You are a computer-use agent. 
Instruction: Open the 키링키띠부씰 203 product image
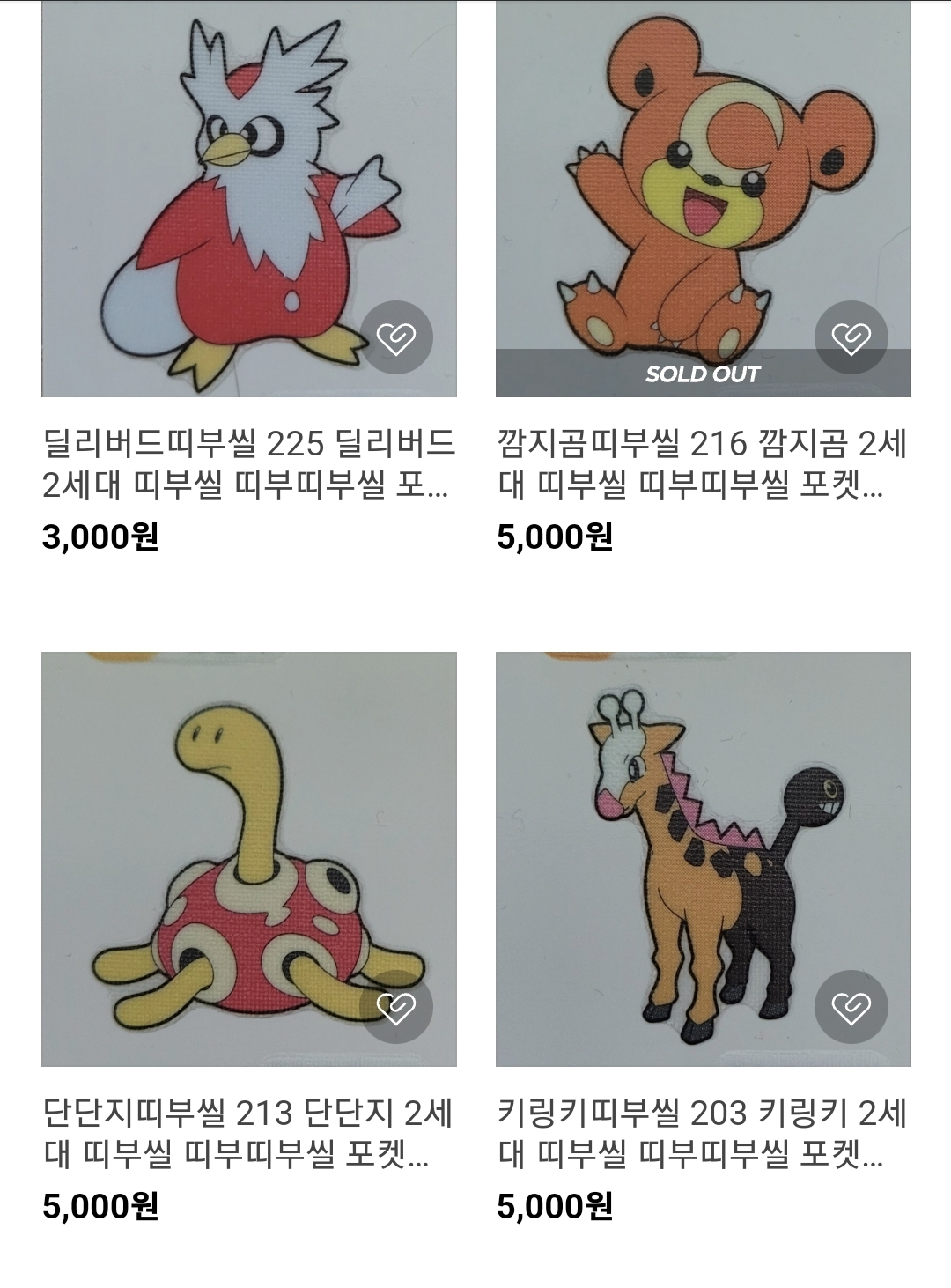pos(704,859)
